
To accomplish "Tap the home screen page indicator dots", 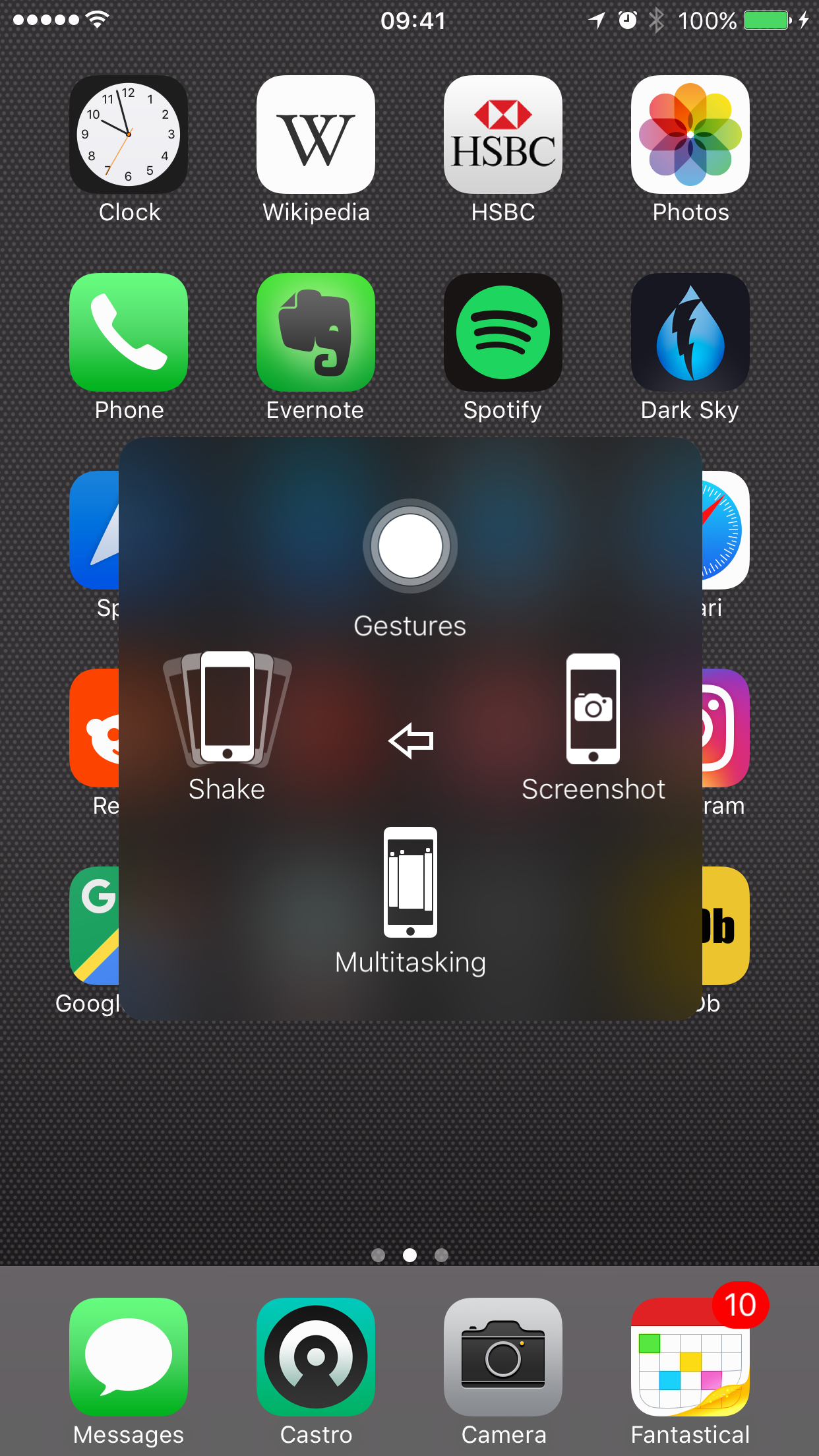I will pyautogui.click(x=409, y=1255).
